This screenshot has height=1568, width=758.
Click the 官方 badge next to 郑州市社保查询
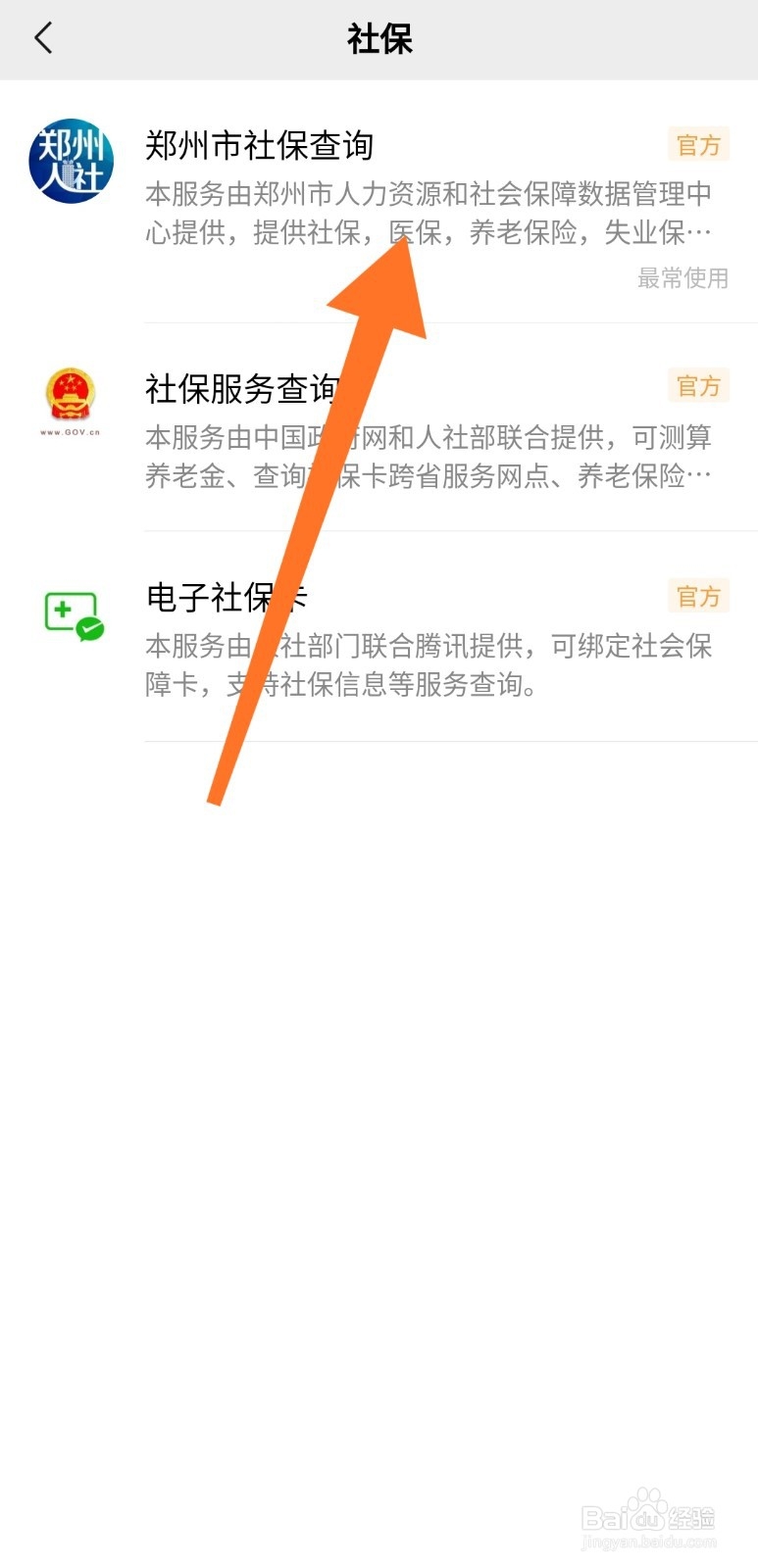point(697,145)
